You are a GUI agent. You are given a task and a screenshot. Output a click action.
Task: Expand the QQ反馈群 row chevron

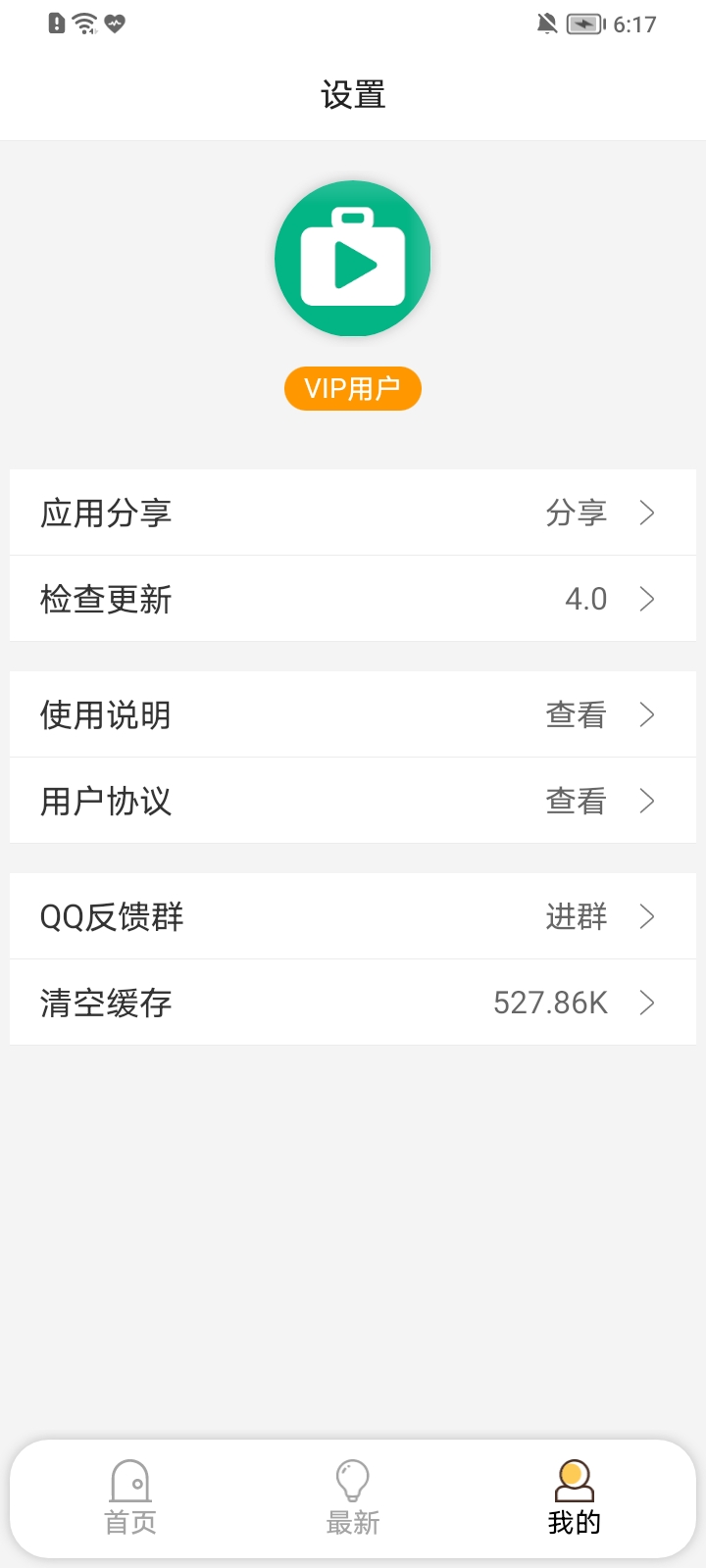pos(646,916)
